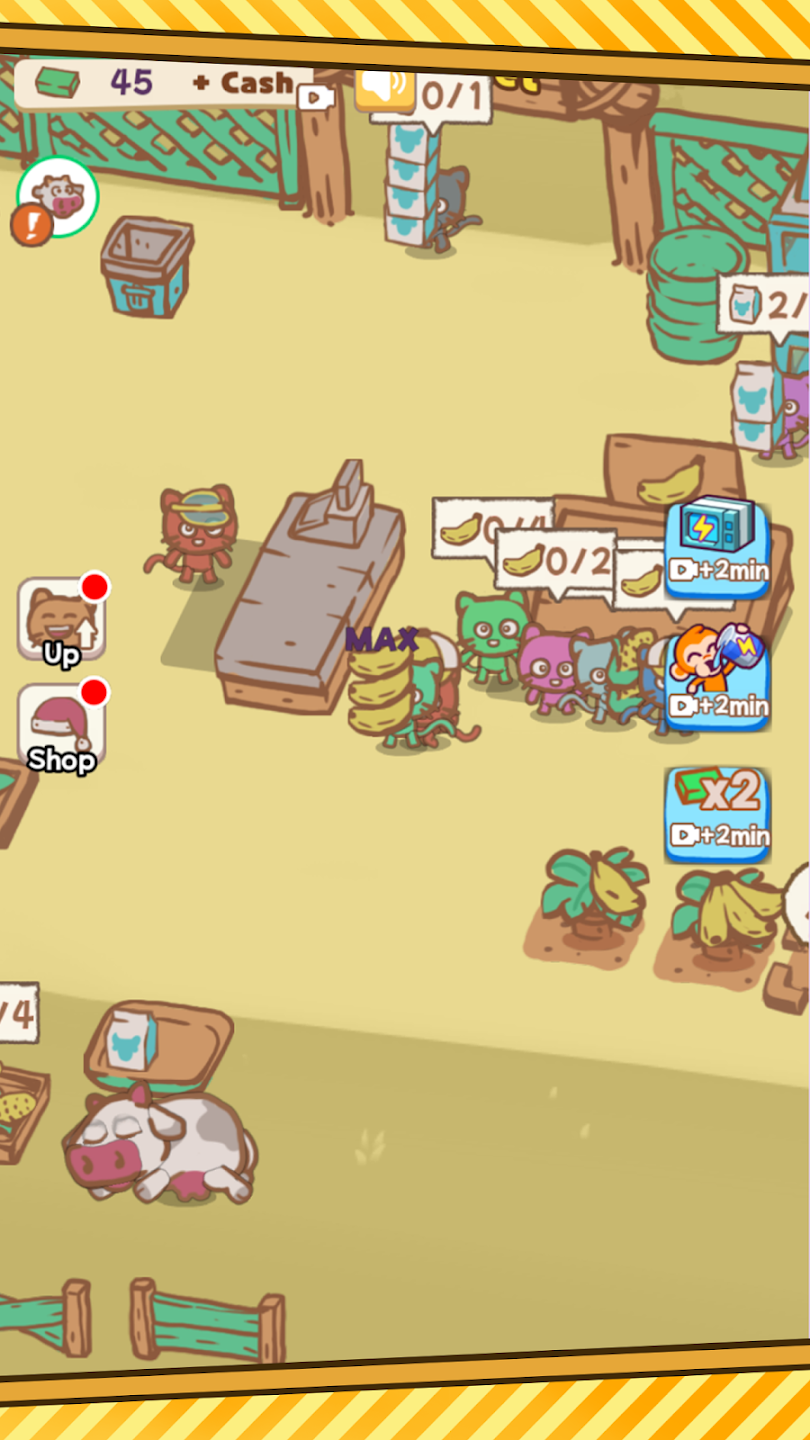Open the cow quest with alert badge

[x=57, y=198]
